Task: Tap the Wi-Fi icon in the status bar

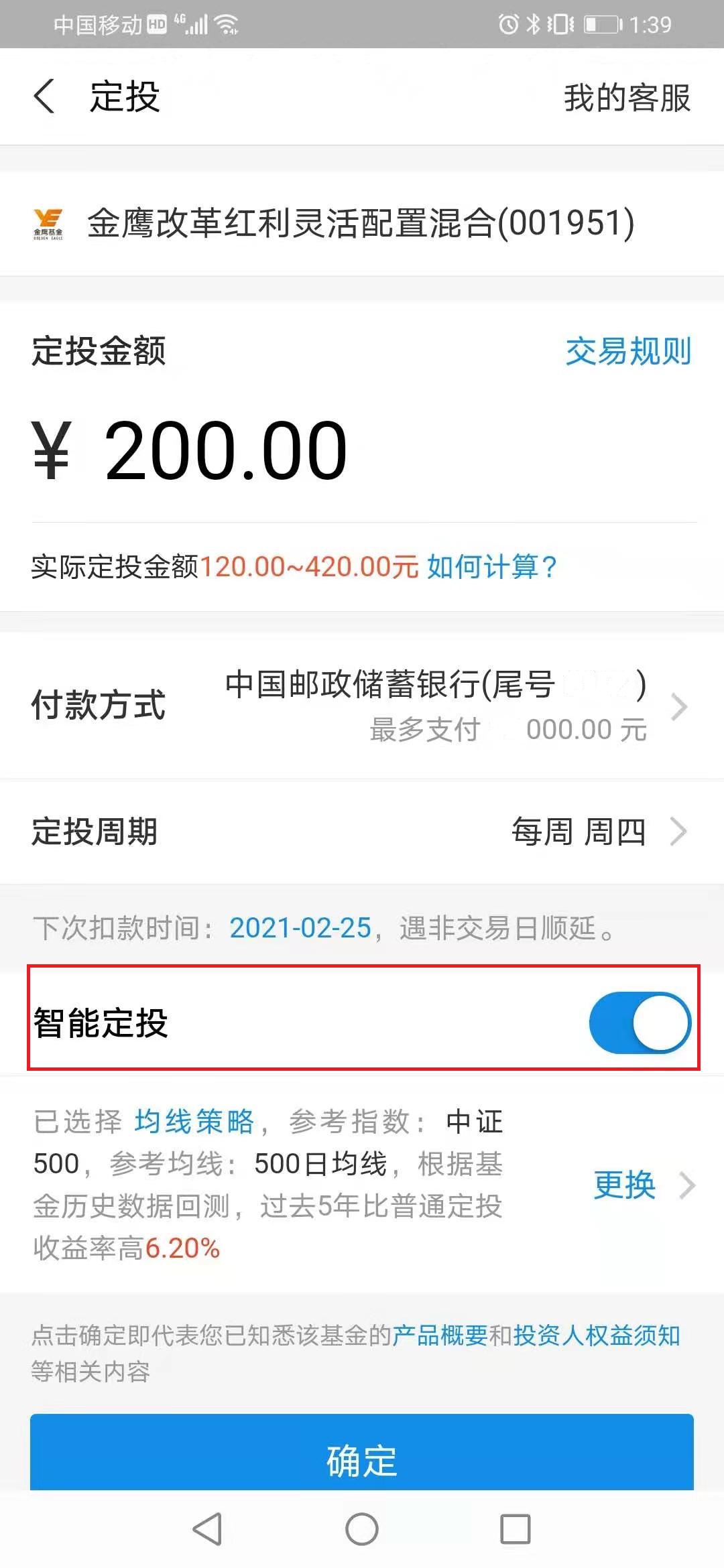Action: [226, 24]
